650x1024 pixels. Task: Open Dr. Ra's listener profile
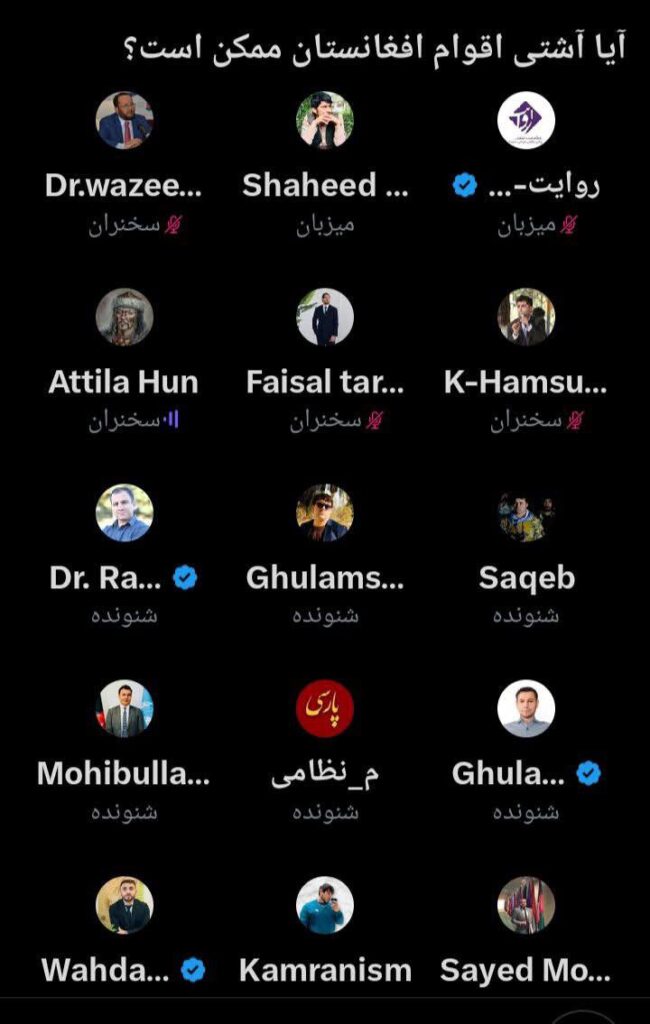coord(125,513)
